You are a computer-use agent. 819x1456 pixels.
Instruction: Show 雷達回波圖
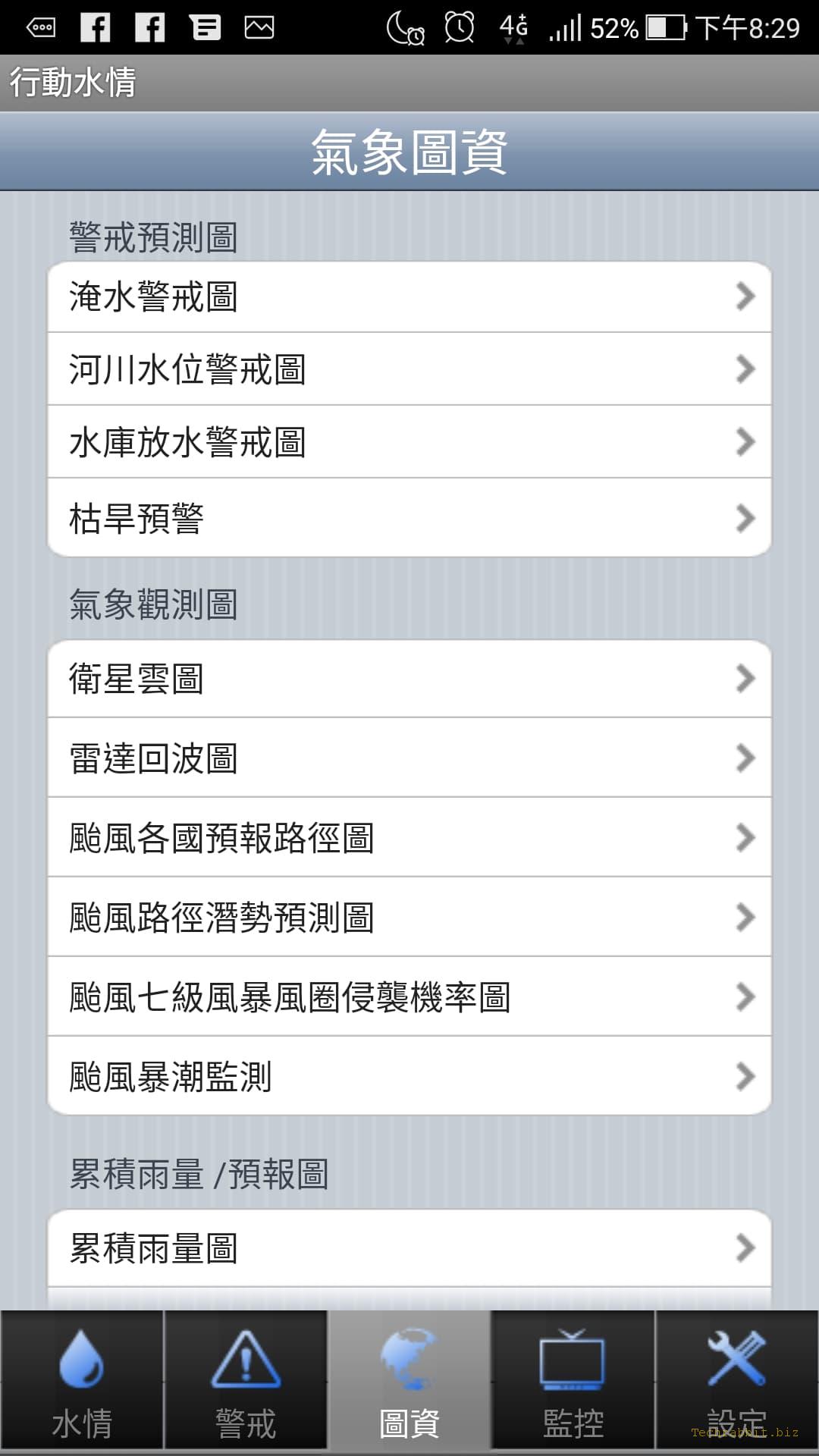click(x=409, y=758)
